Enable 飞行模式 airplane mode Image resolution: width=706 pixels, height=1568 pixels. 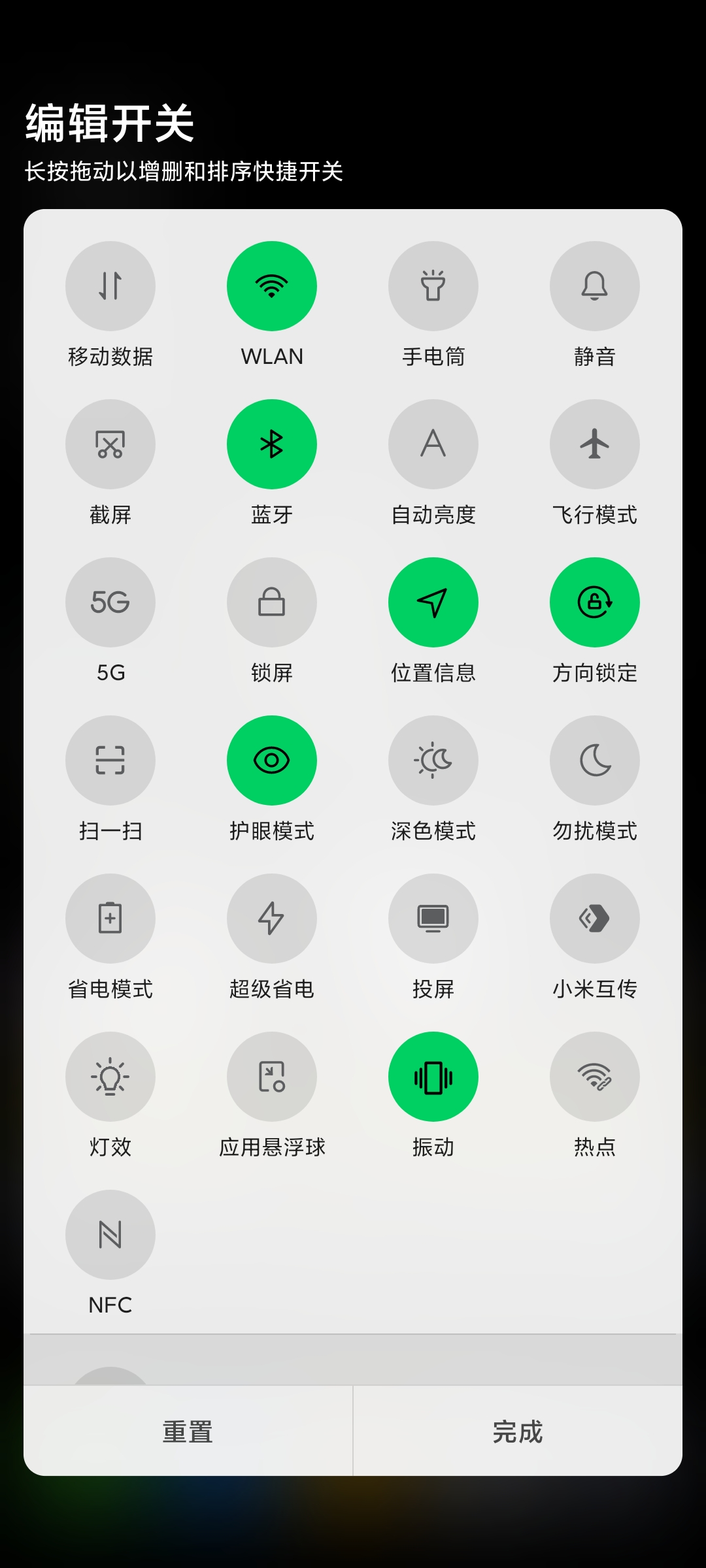pos(595,444)
